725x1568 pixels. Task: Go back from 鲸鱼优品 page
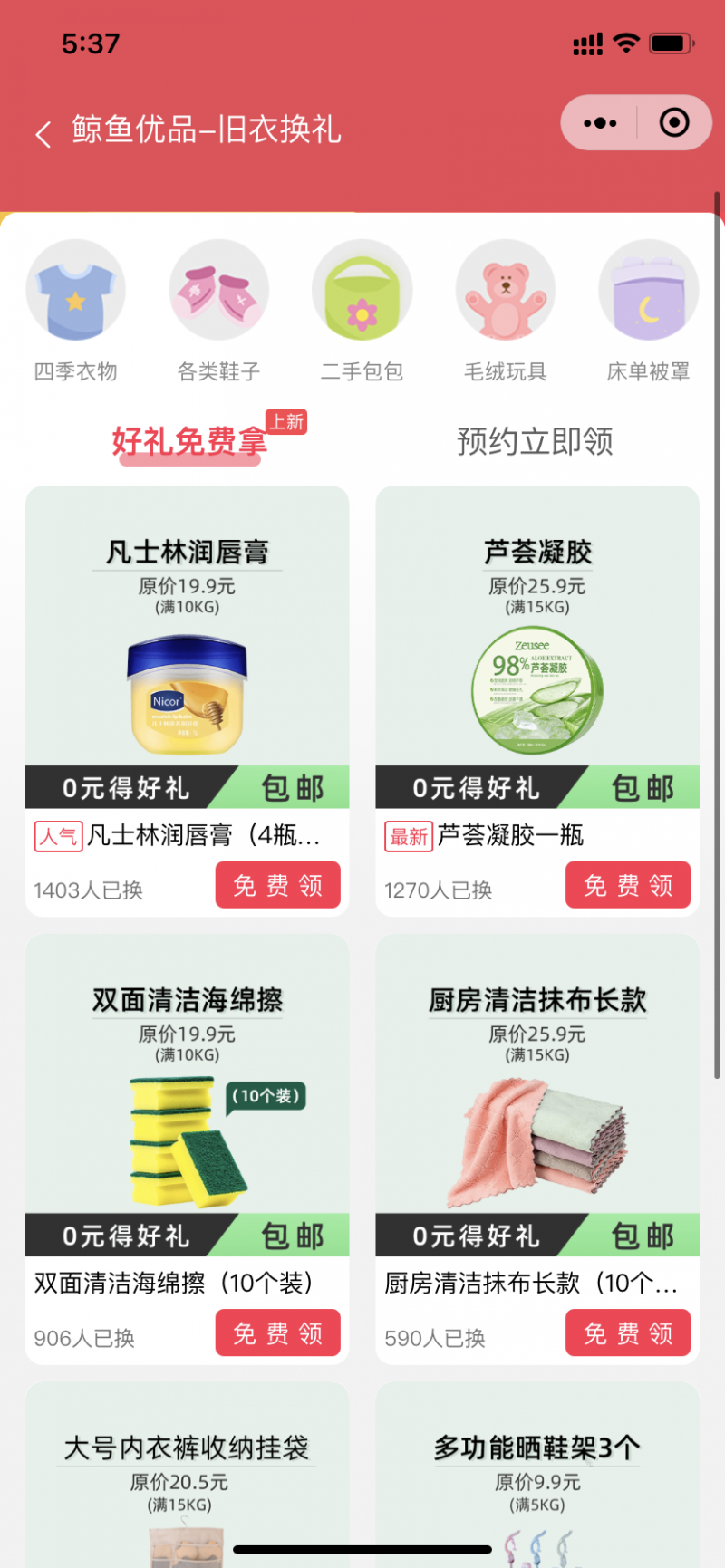[x=43, y=134]
